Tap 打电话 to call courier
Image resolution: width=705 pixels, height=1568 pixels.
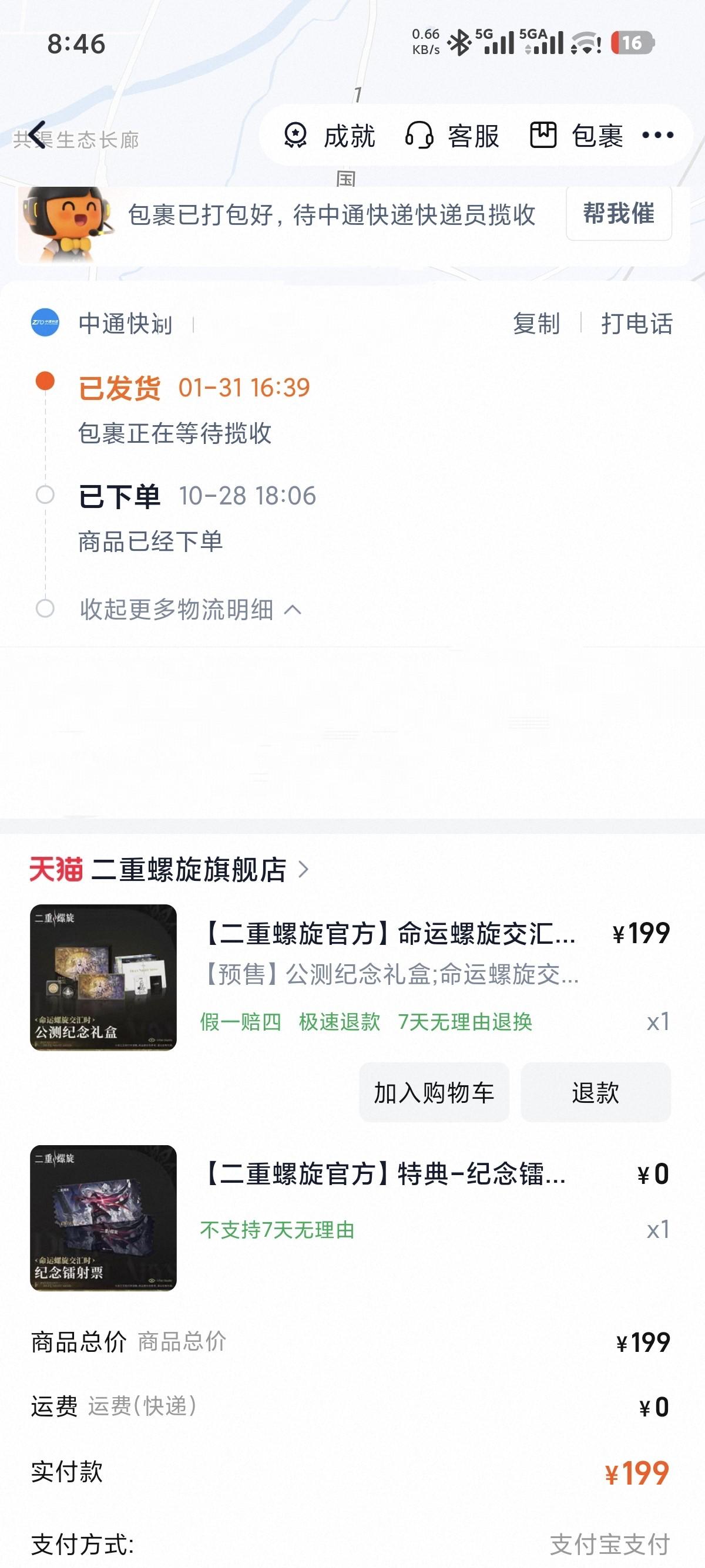tap(637, 323)
